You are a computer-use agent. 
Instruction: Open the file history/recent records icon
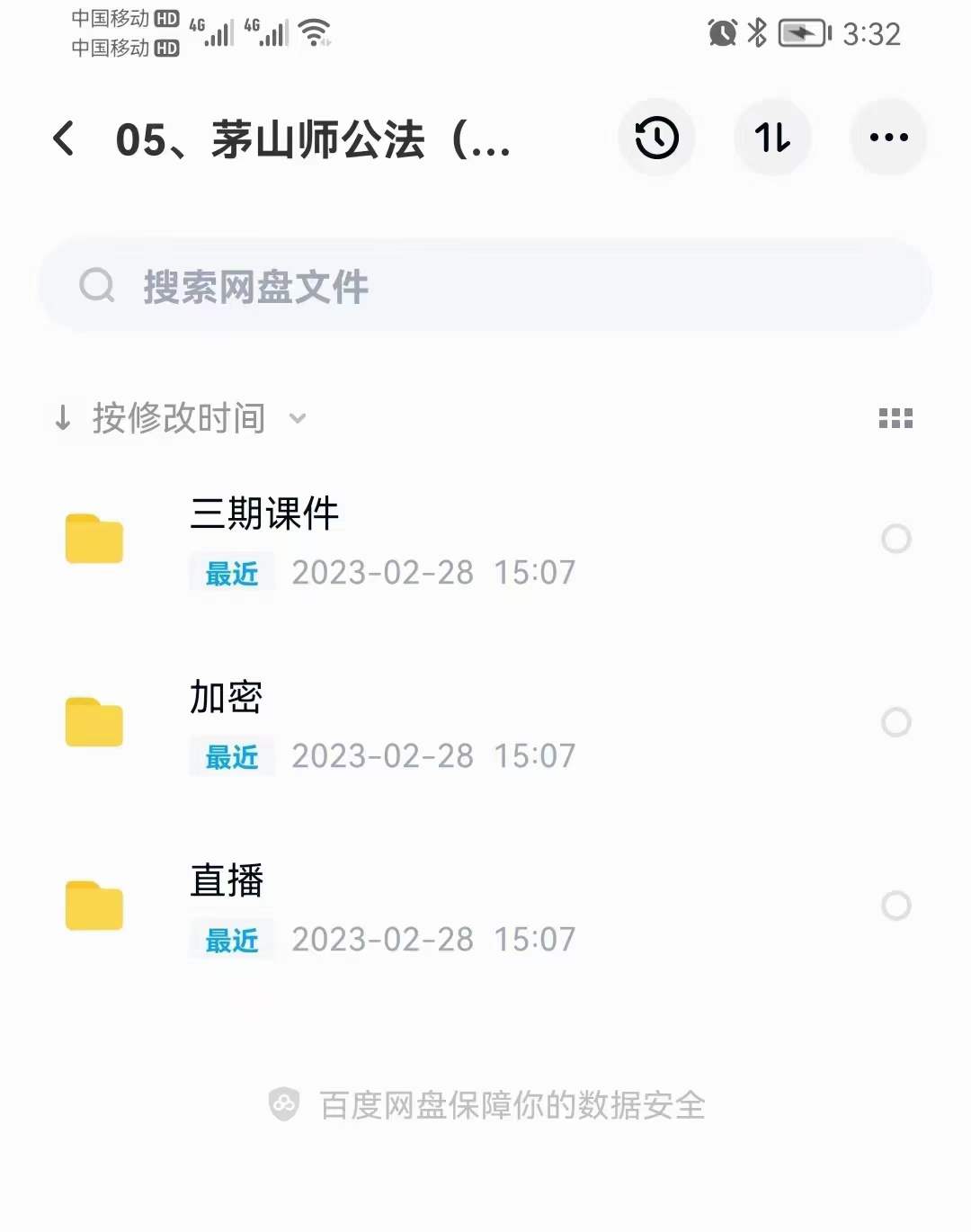point(656,138)
